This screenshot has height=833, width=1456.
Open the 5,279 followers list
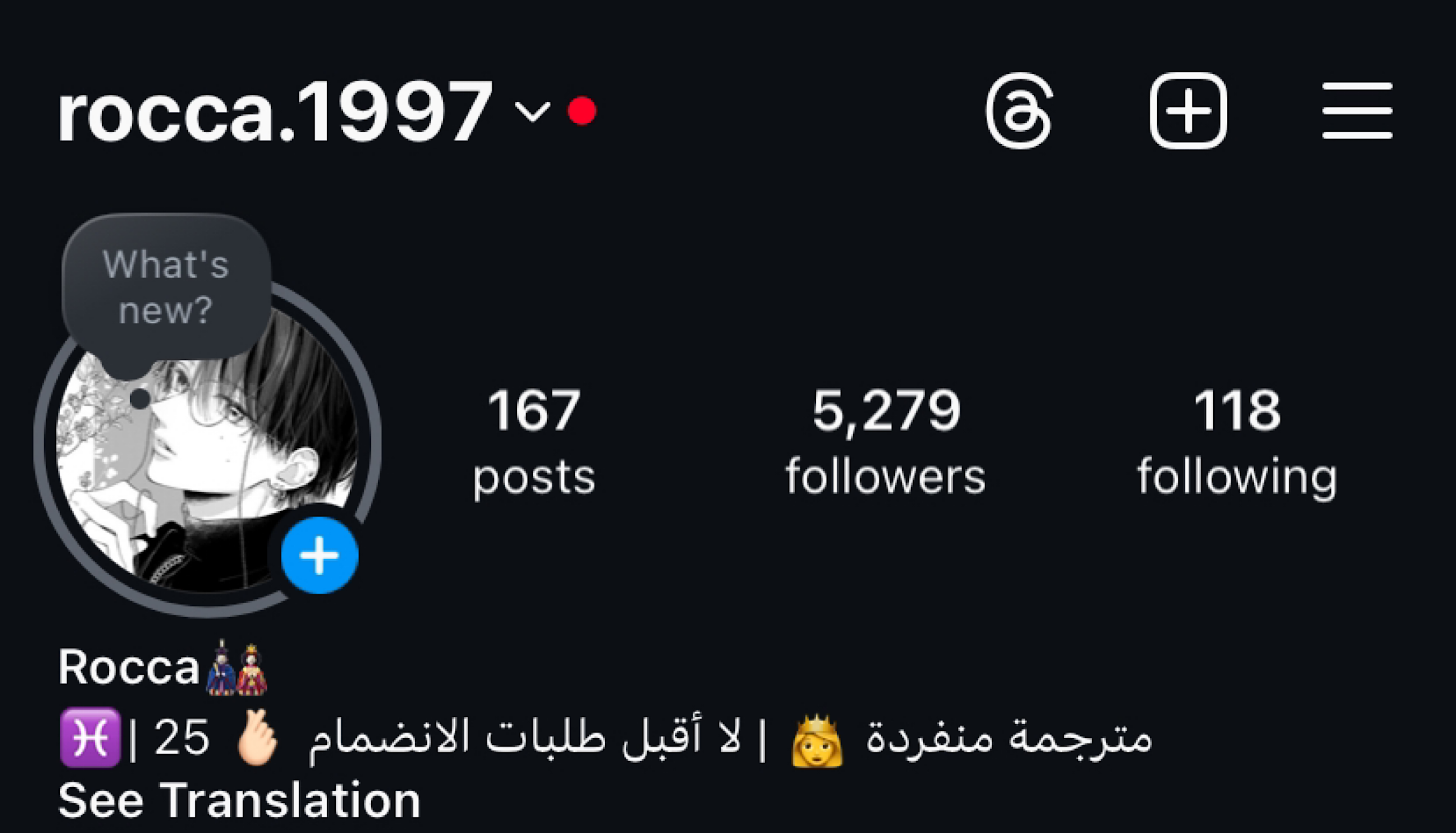click(x=886, y=441)
